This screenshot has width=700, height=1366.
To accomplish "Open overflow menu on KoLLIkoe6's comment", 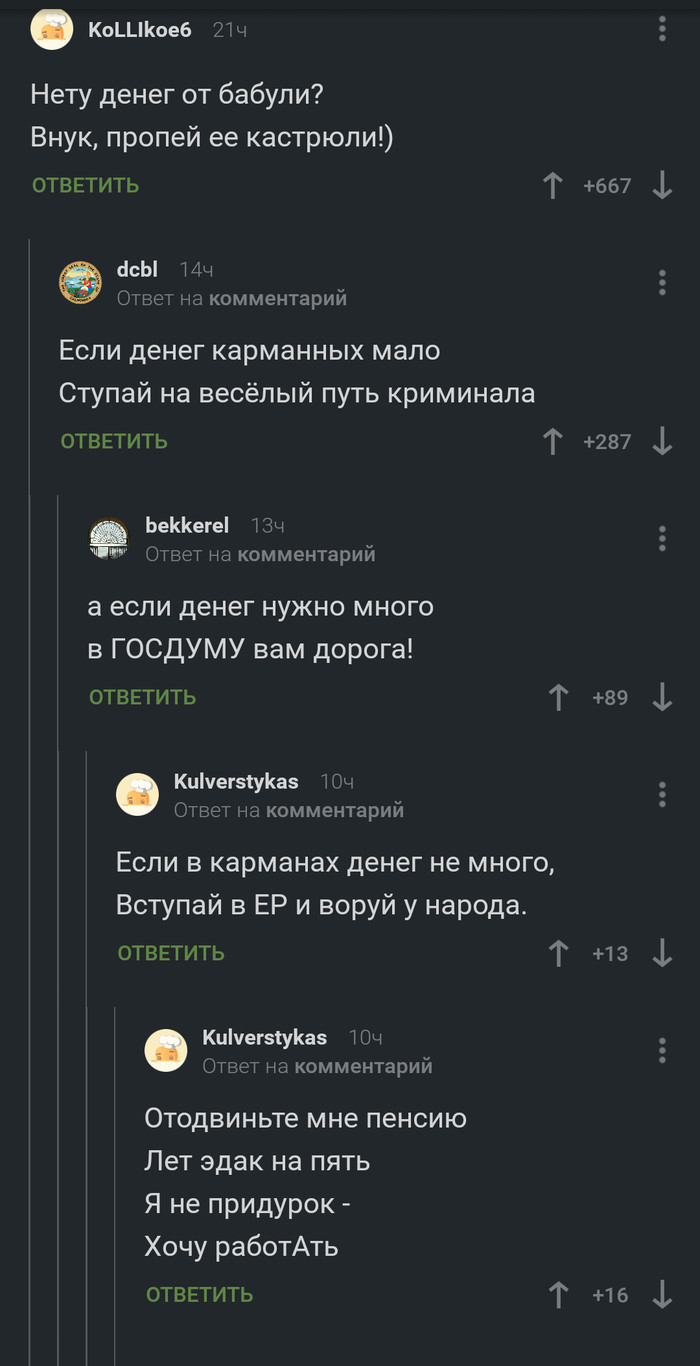I will pos(662,28).
